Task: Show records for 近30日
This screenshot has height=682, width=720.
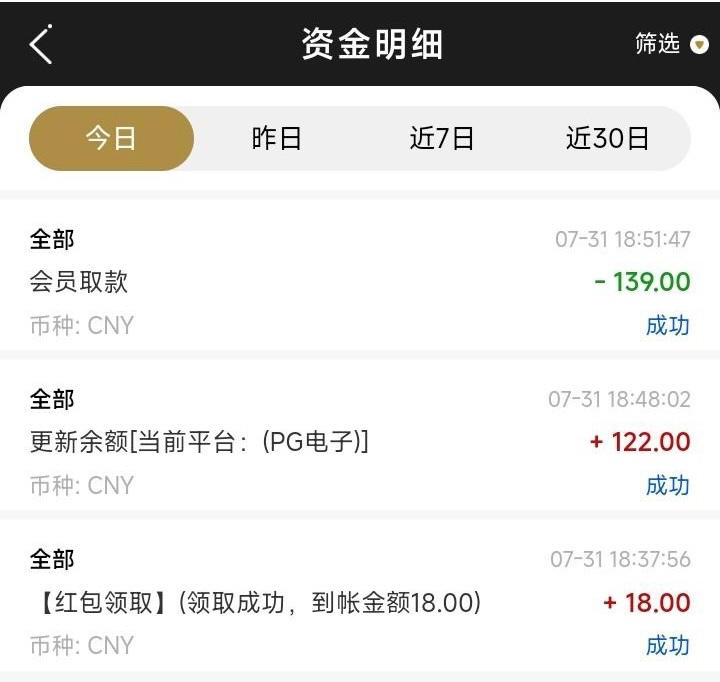Action: click(607, 138)
